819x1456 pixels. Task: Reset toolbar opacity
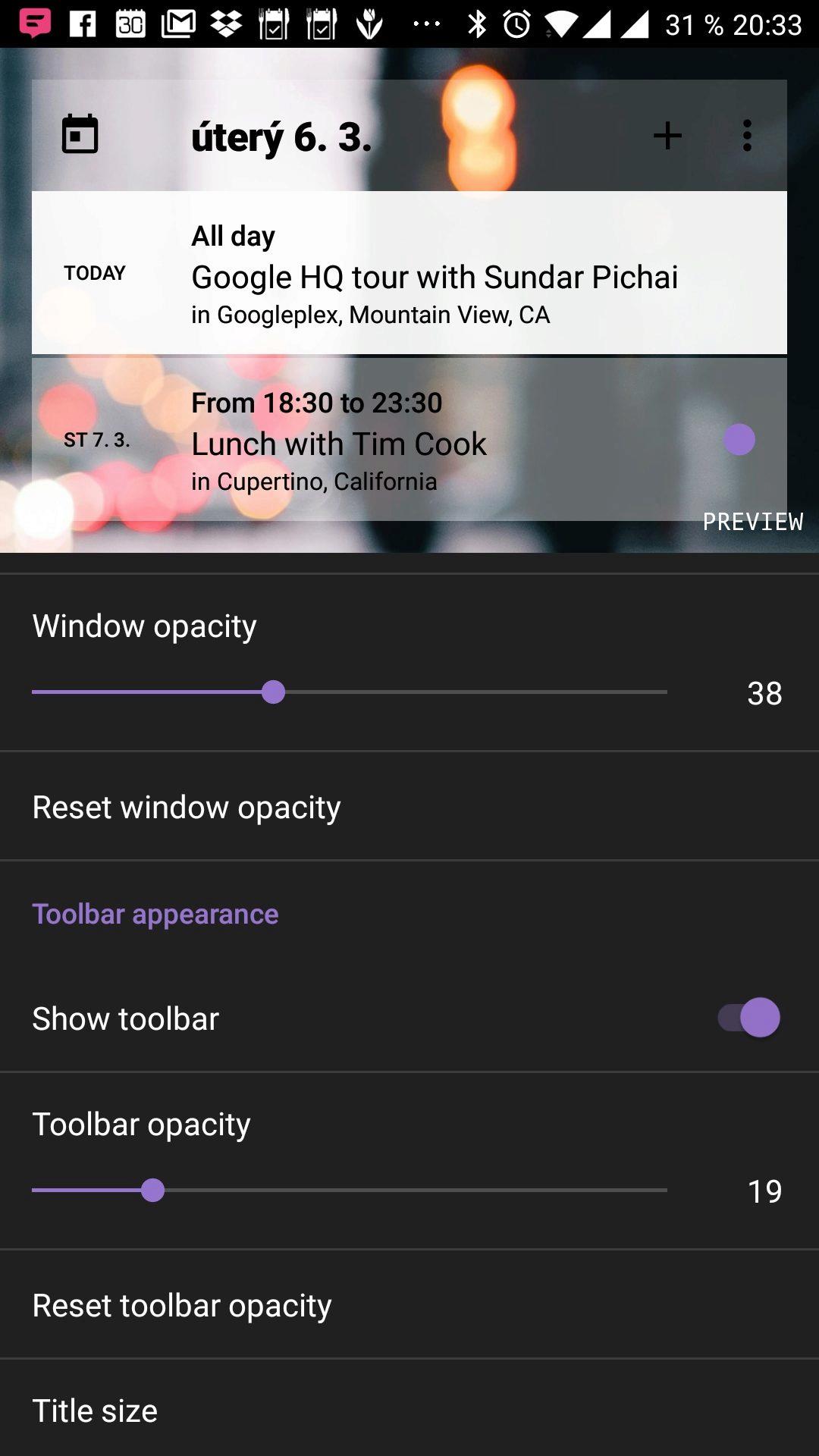[x=409, y=1305]
